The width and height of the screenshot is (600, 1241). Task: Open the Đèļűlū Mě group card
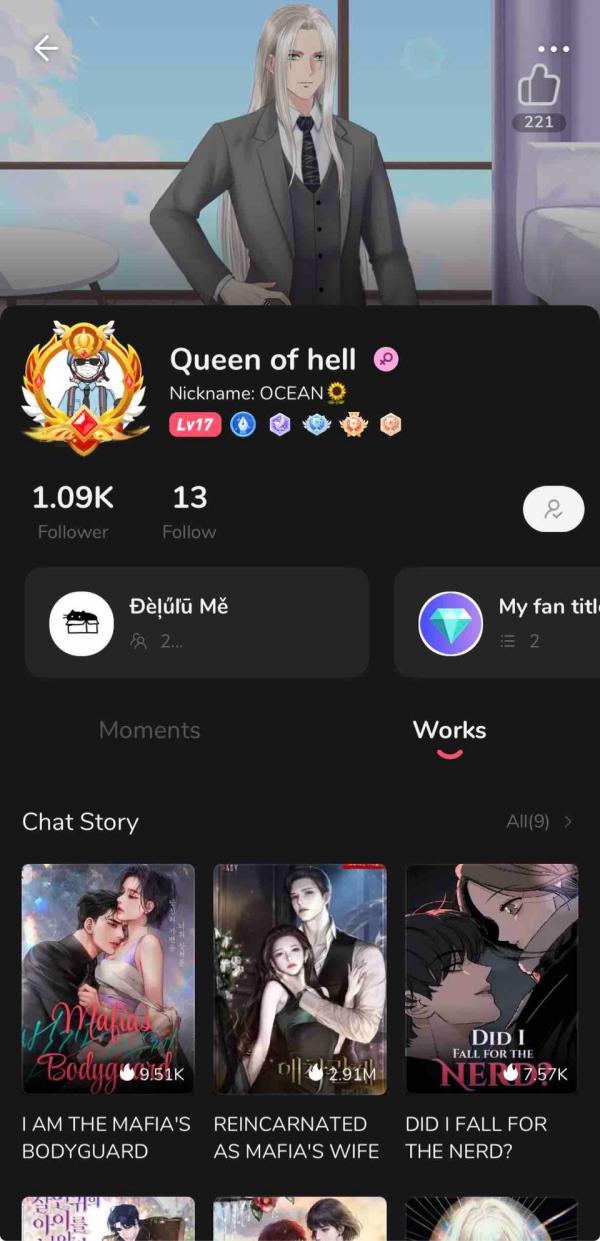(x=197, y=622)
